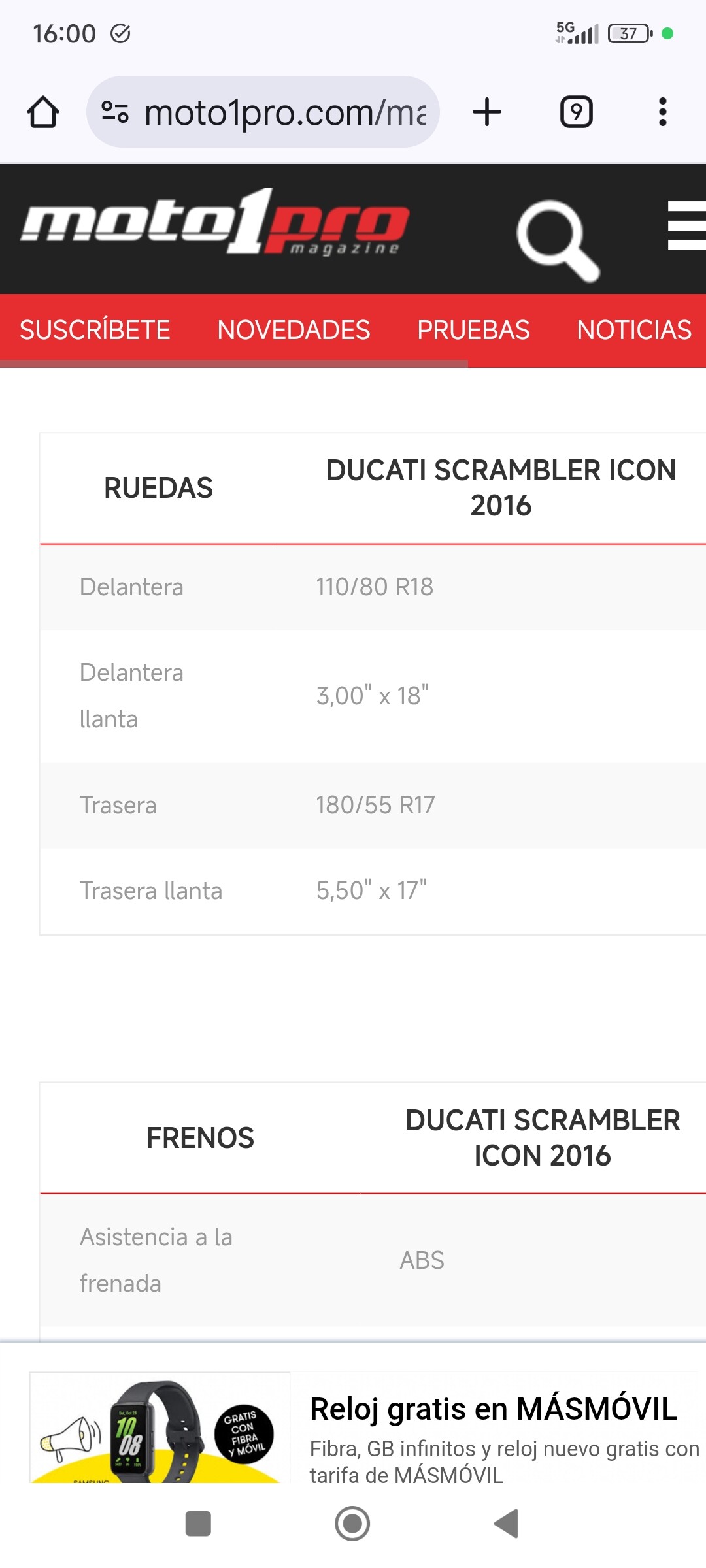
Task: Tap the moto1pro magazine logo
Action: click(215, 221)
